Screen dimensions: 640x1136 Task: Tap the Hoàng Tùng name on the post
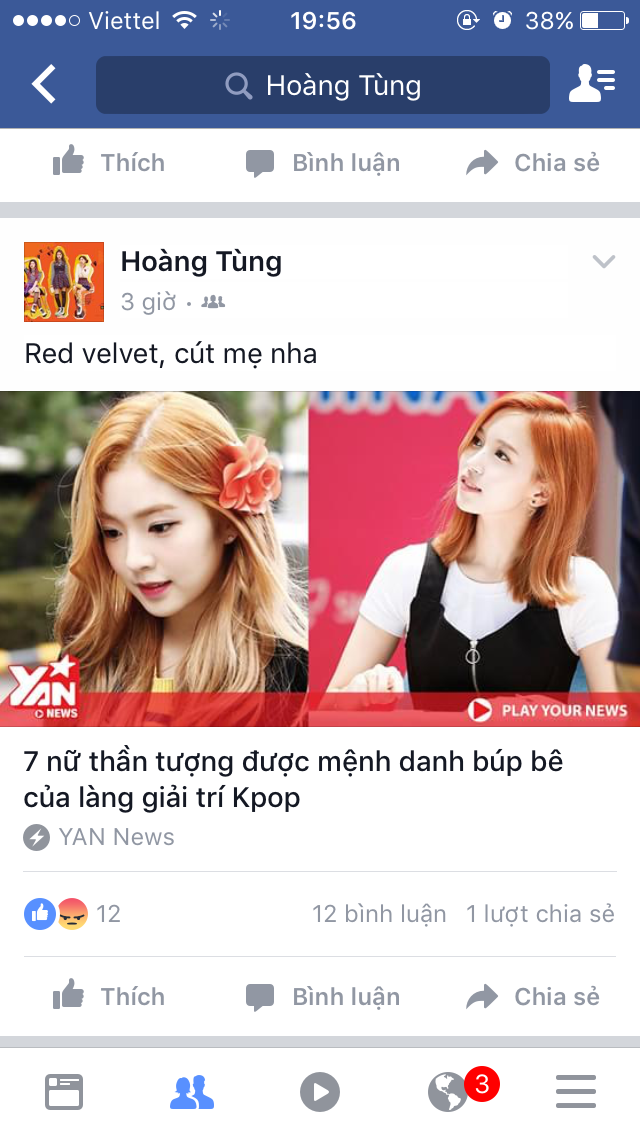(x=201, y=262)
